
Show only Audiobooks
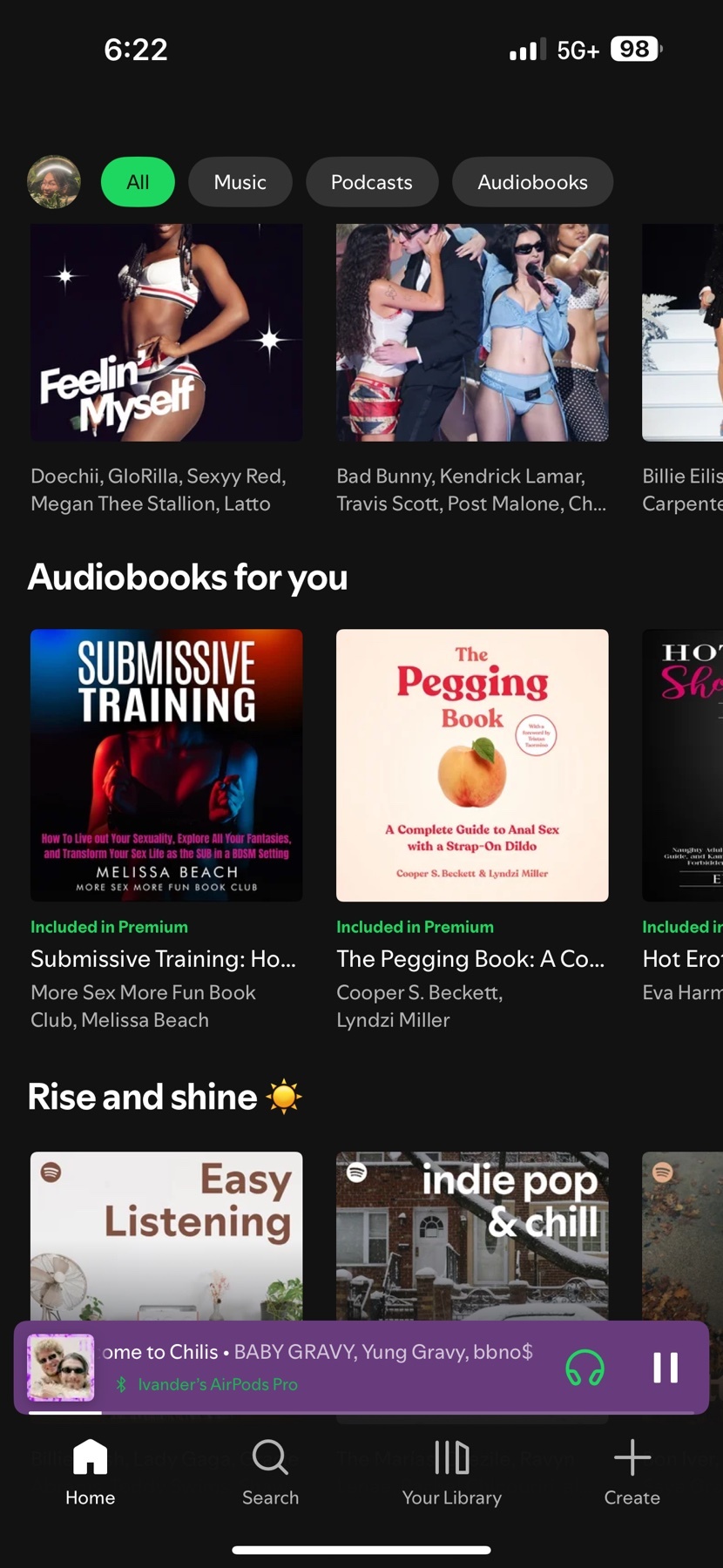(532, 182)
